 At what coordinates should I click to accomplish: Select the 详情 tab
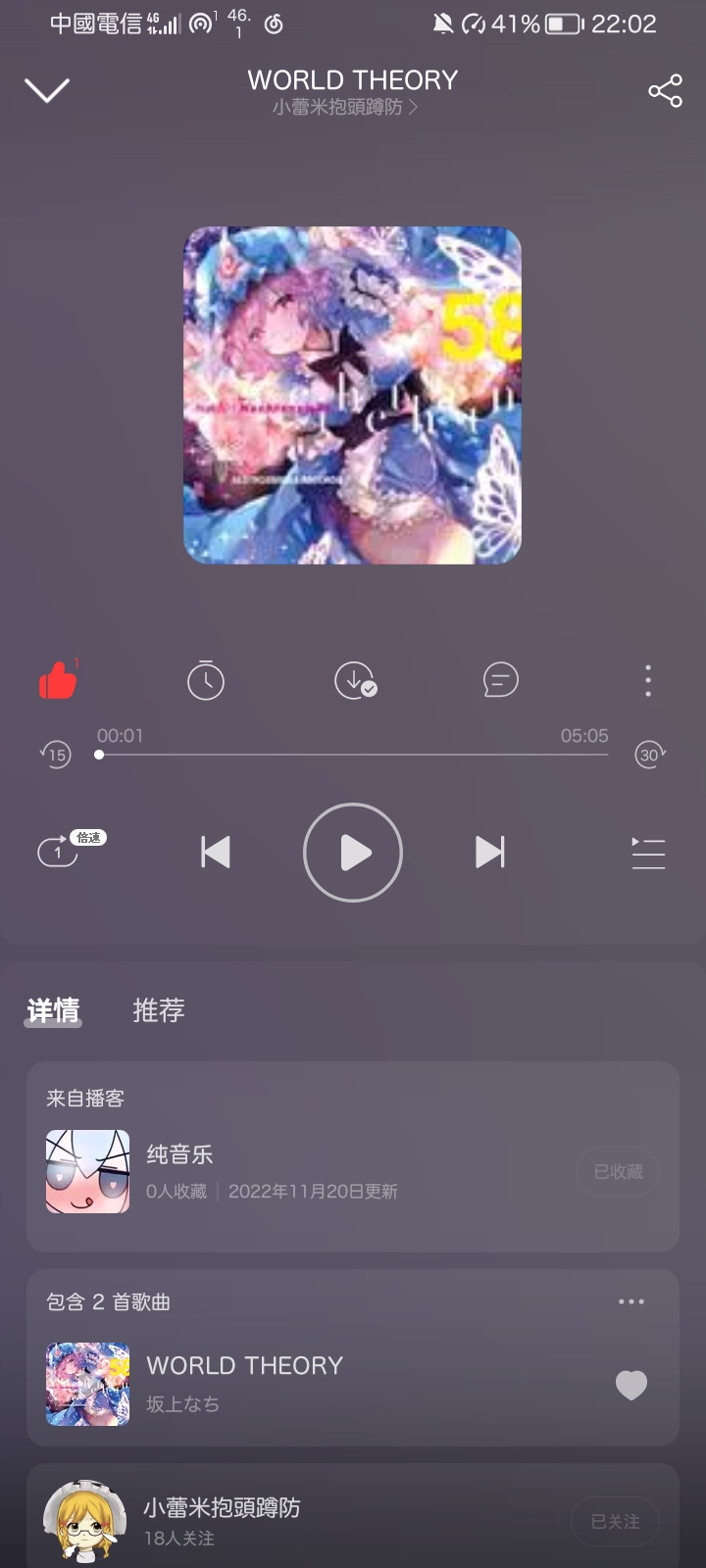click(x=54, y=1010)
